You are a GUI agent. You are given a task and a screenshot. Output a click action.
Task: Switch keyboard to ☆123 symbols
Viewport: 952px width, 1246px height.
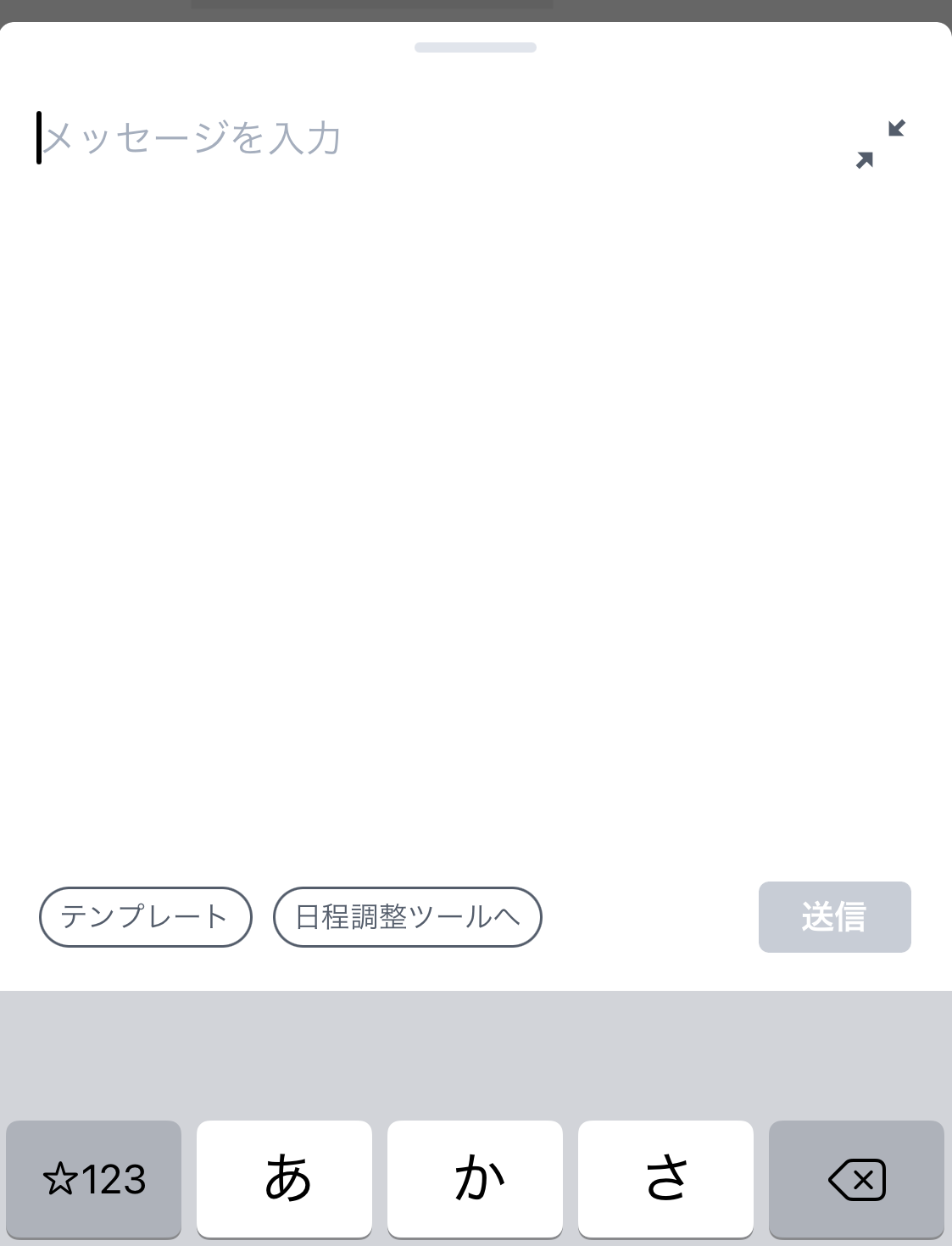pyautogui.click(x=93, y=1179)
